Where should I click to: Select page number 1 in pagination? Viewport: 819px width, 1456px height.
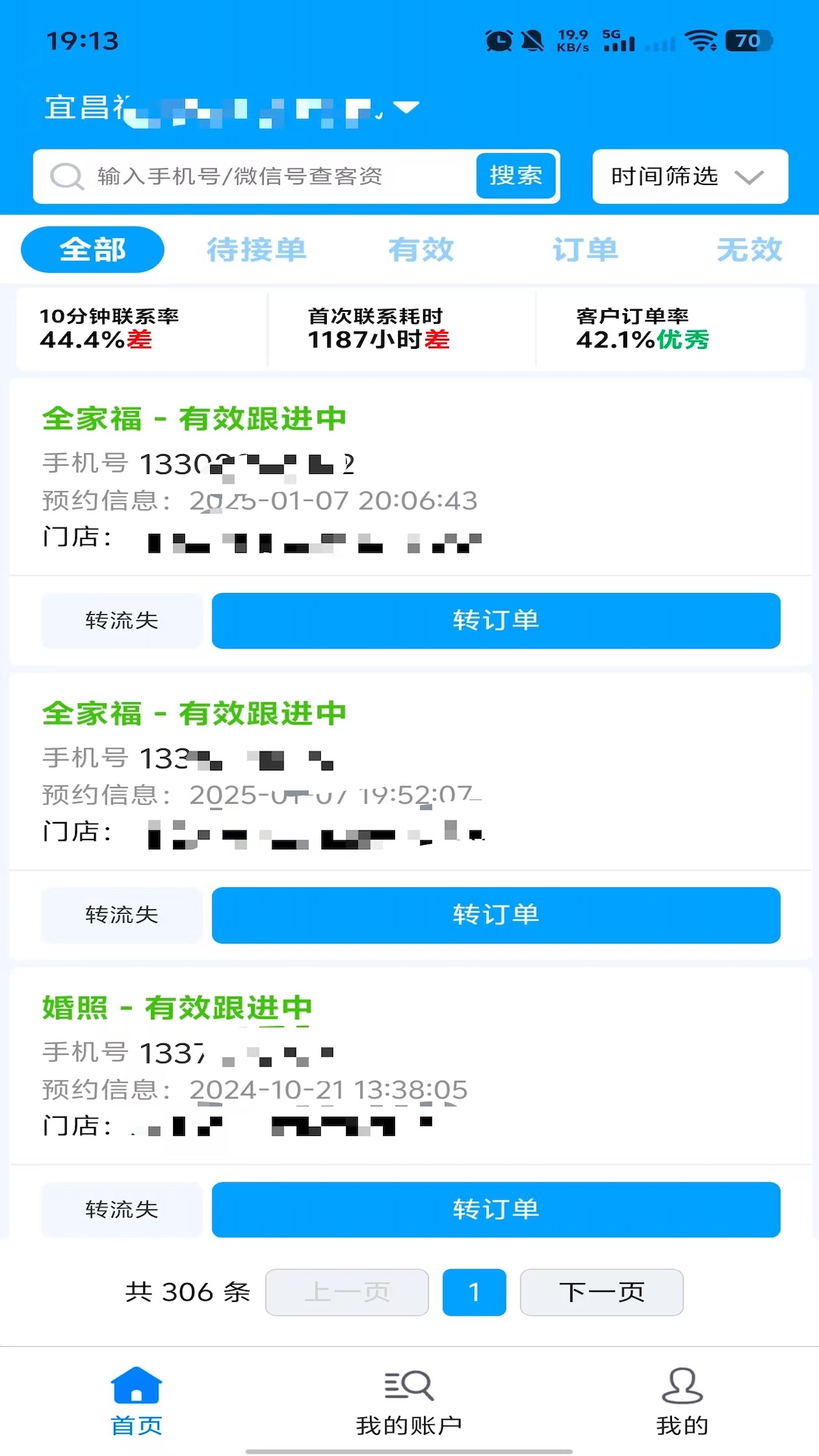[x=474, y=1292]
